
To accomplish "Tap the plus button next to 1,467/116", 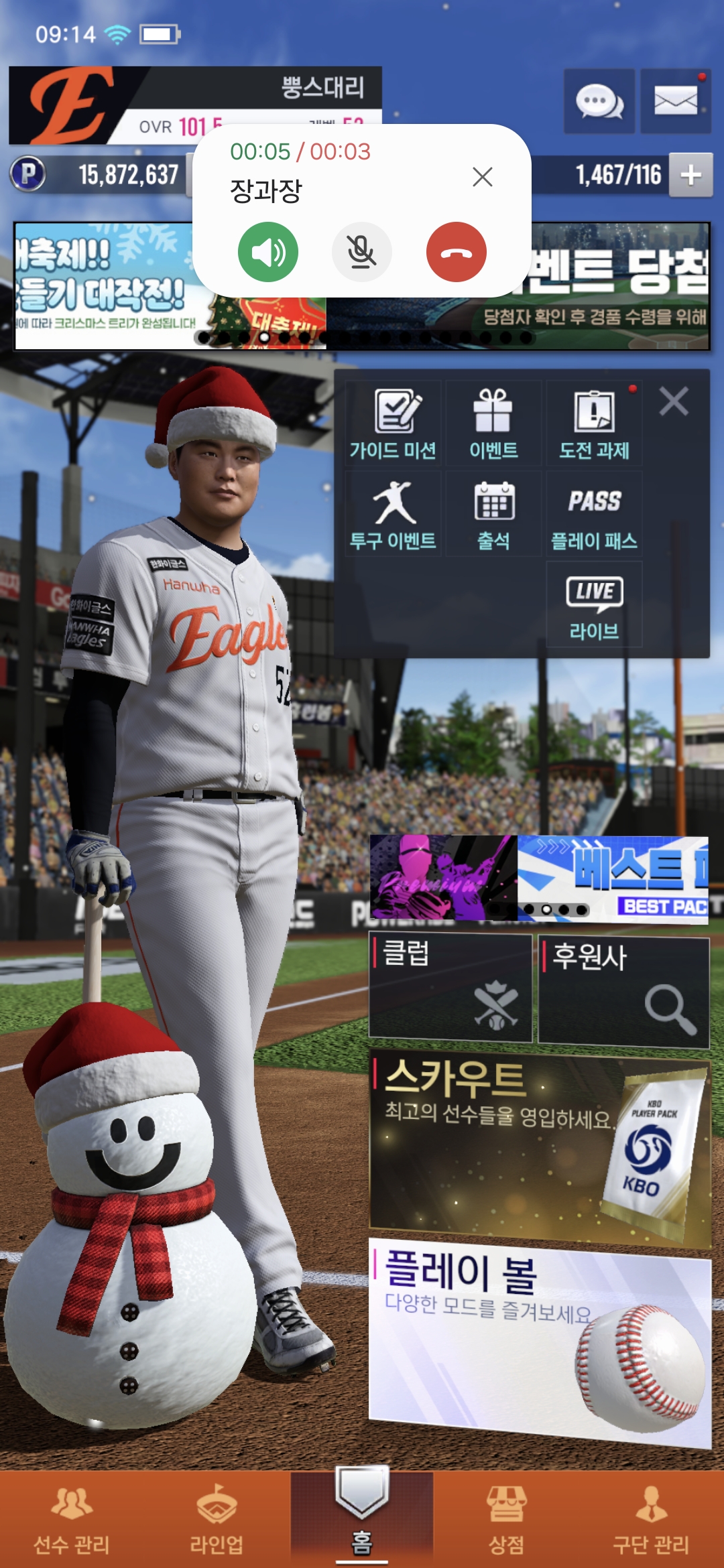I will click(690, 176).
